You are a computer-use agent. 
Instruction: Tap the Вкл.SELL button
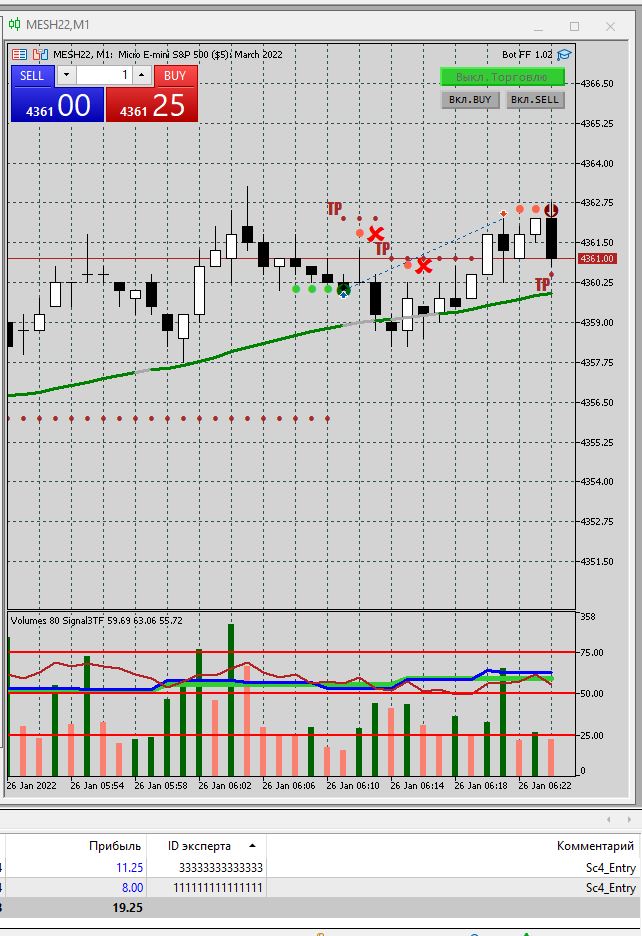pos(535,100)
